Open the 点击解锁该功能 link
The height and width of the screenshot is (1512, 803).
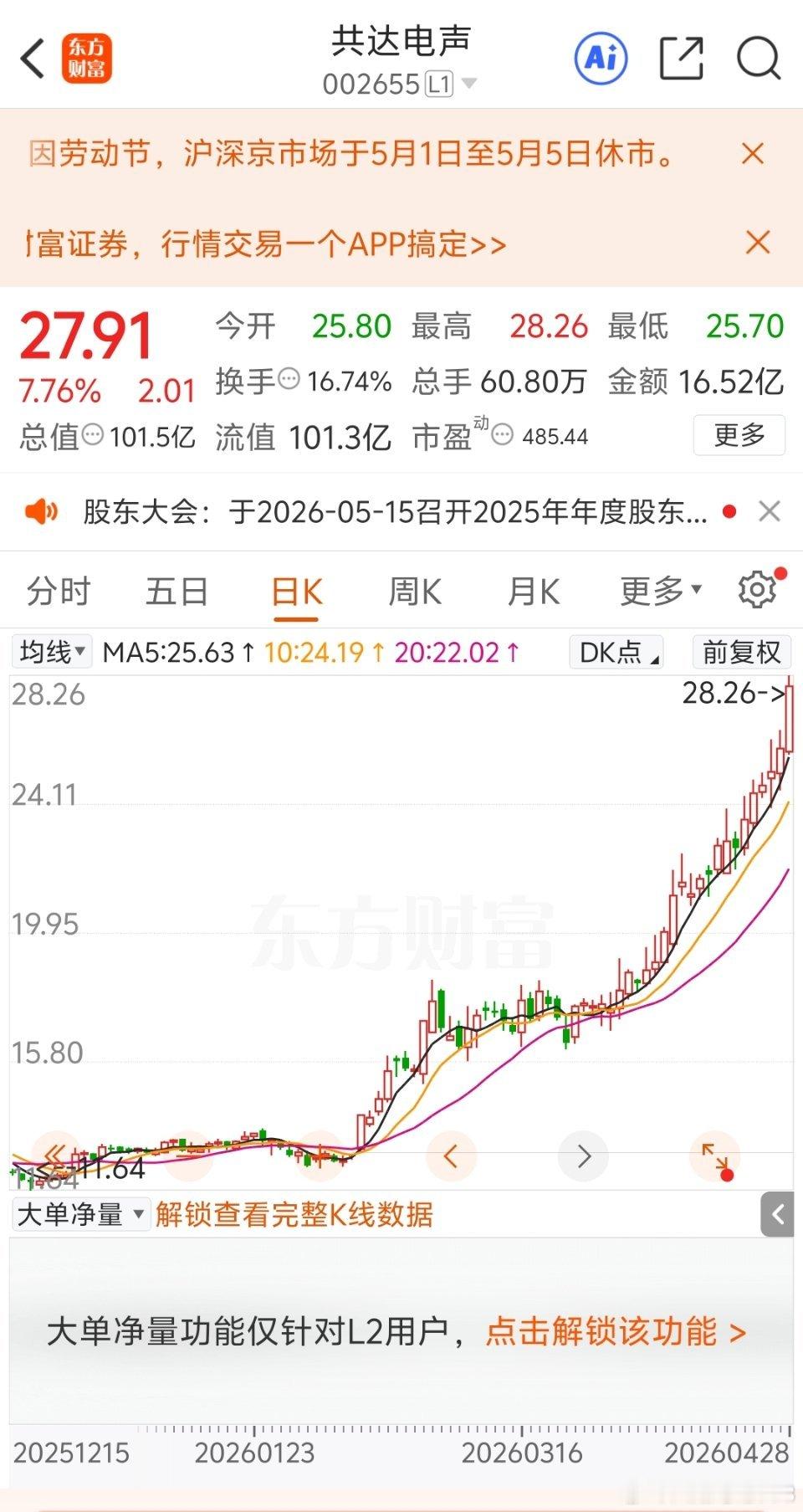tap(601, 1333)
